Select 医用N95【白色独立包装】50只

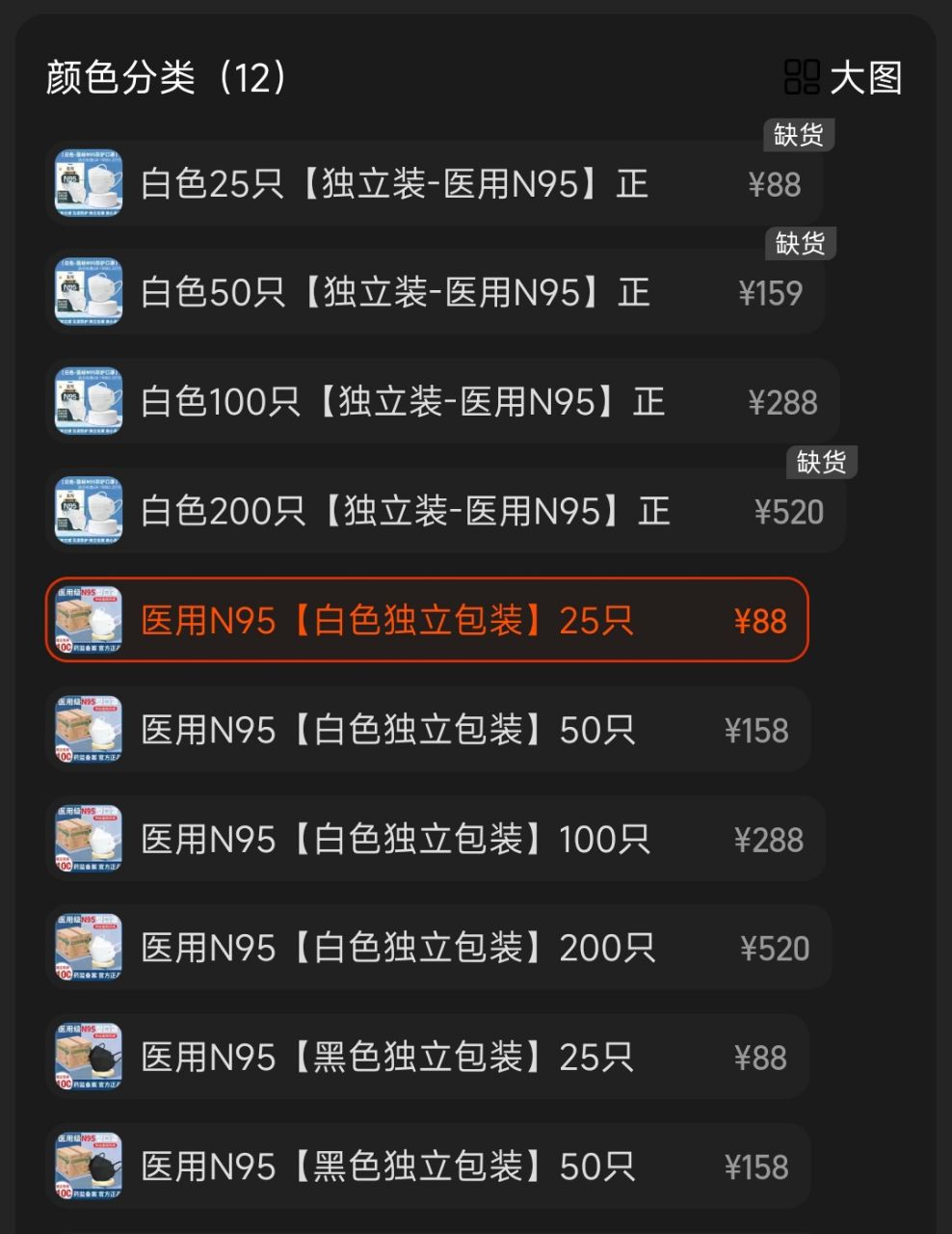coord(426,730)
